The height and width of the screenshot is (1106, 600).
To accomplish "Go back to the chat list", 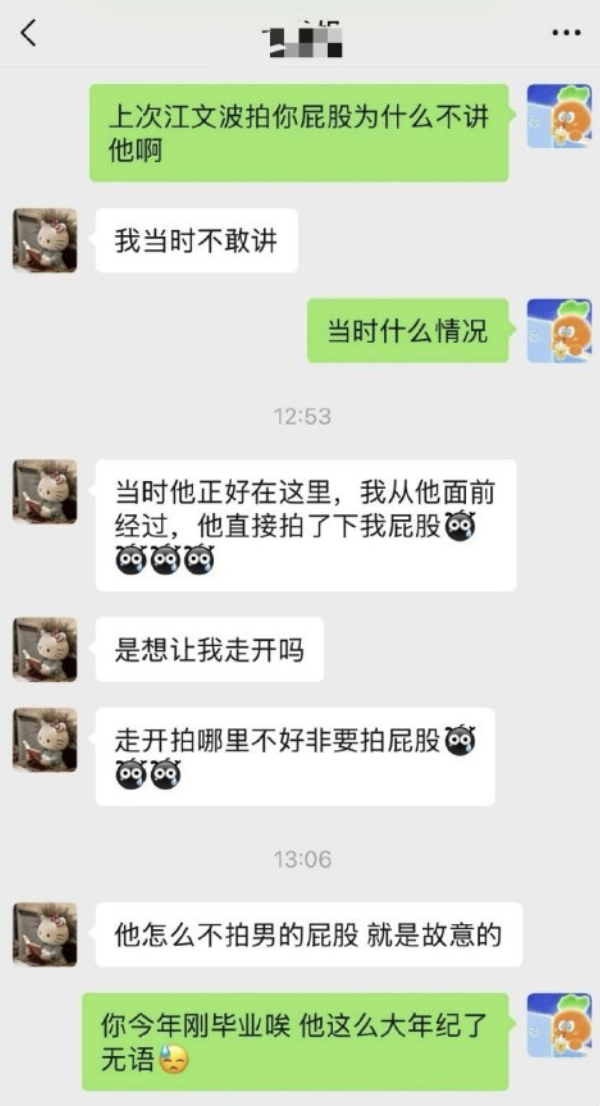I will (x=28, y=34).
